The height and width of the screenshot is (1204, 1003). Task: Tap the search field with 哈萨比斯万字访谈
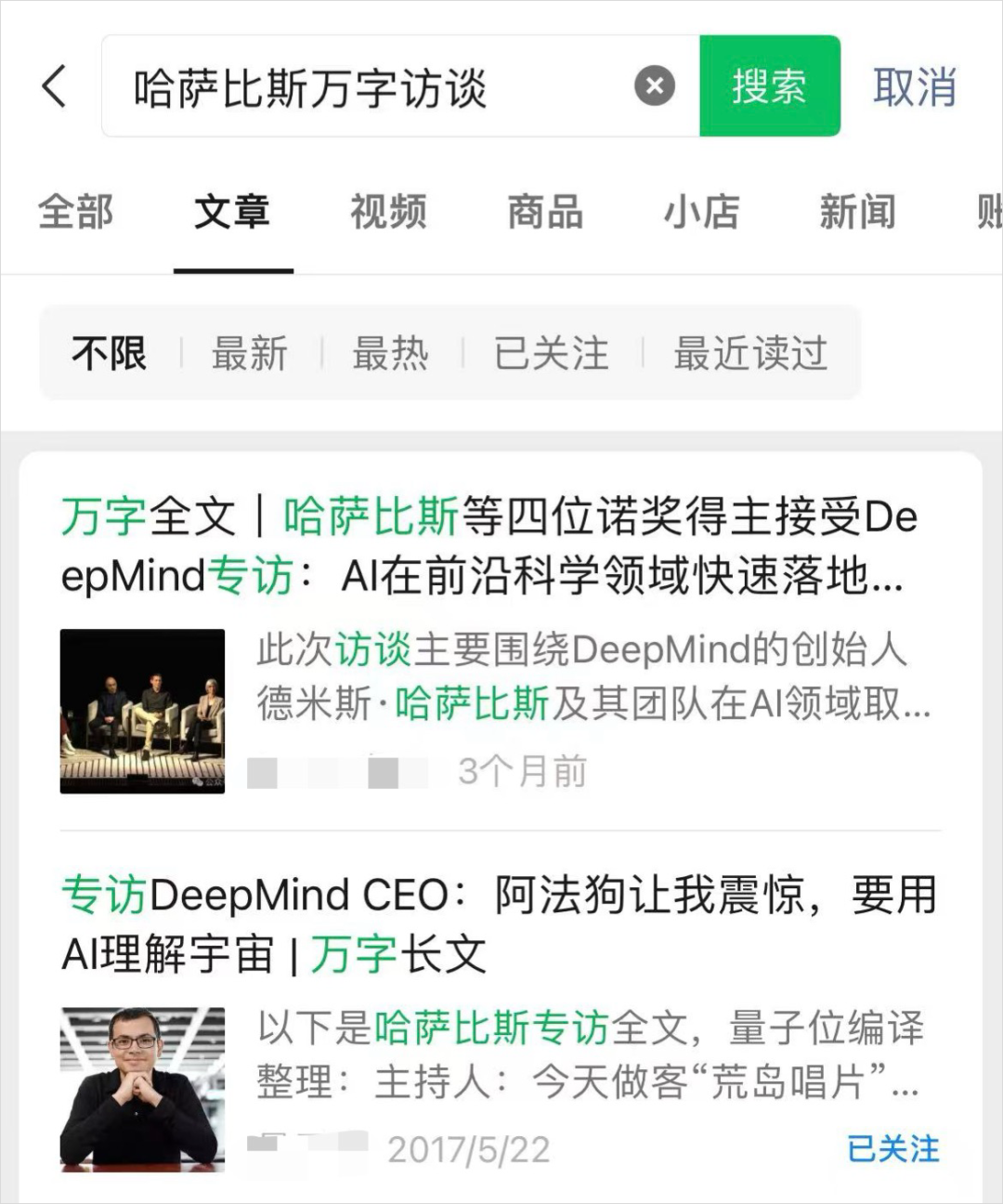coord(371,87)
